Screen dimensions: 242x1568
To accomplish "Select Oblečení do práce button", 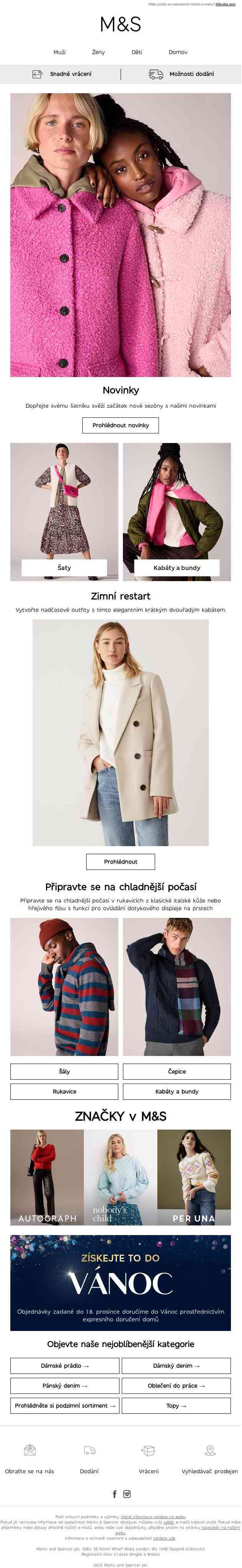I will point(177,1385).
